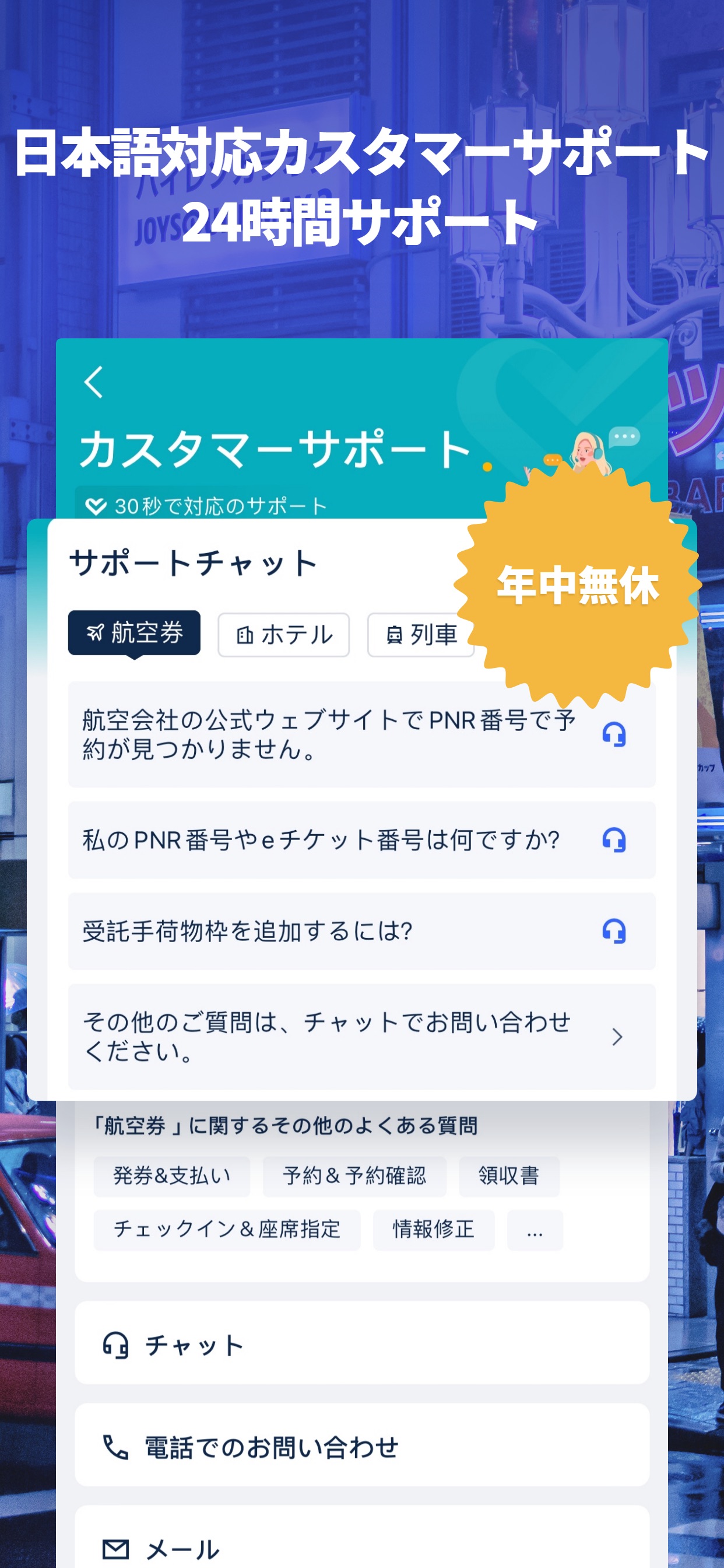Tap the headset chat icon next to チャット
Image resolution: width=724 pixels, height=1568 pixels.
point(117,1346)
